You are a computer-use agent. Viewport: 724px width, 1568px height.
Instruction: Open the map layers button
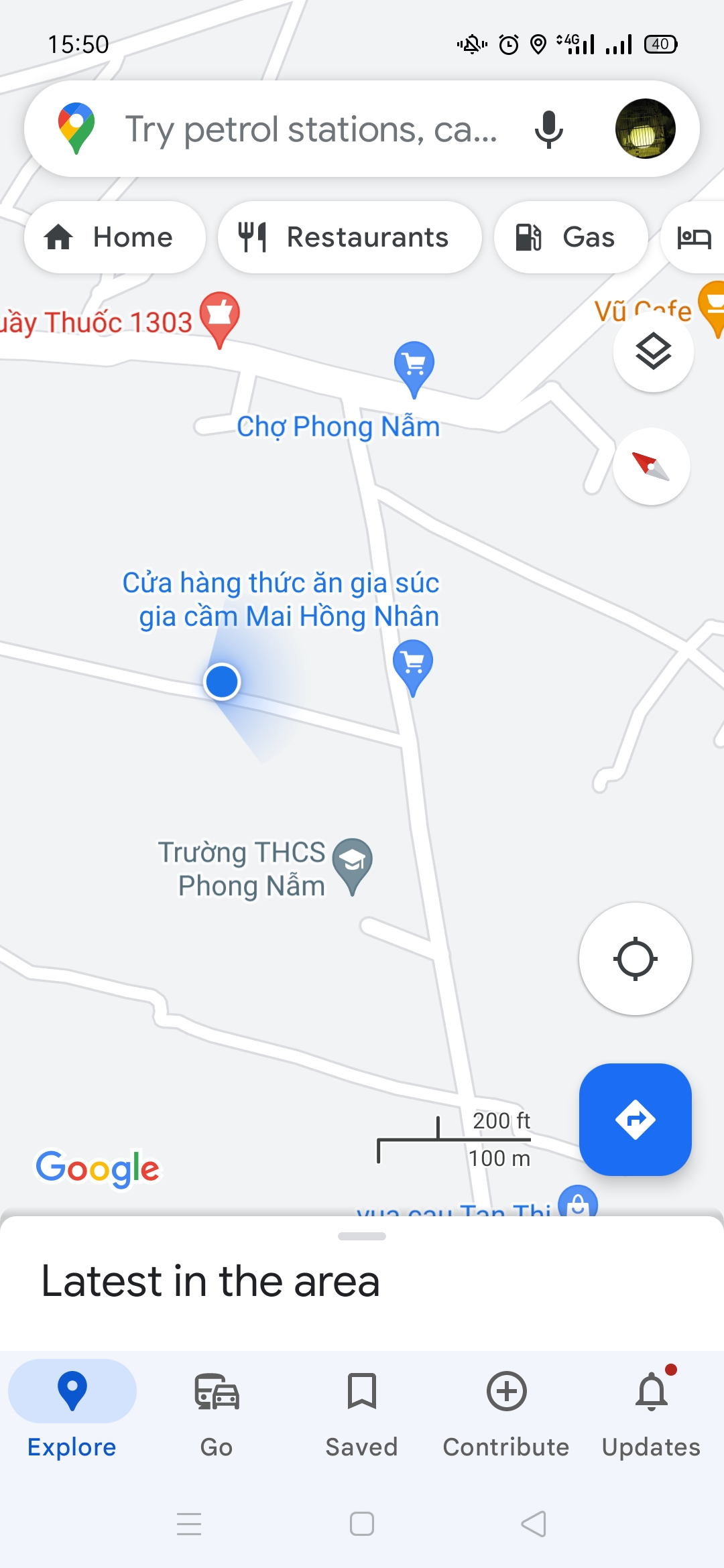coord(653,351)
